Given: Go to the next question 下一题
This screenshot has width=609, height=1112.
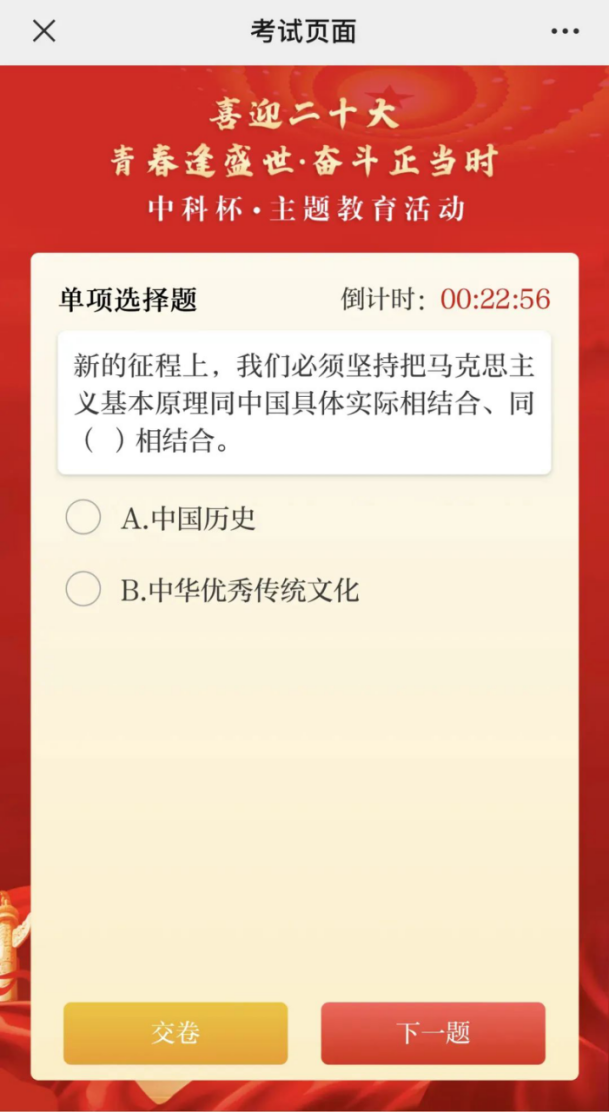Looking at the screenshot, I should point(433,1033).
